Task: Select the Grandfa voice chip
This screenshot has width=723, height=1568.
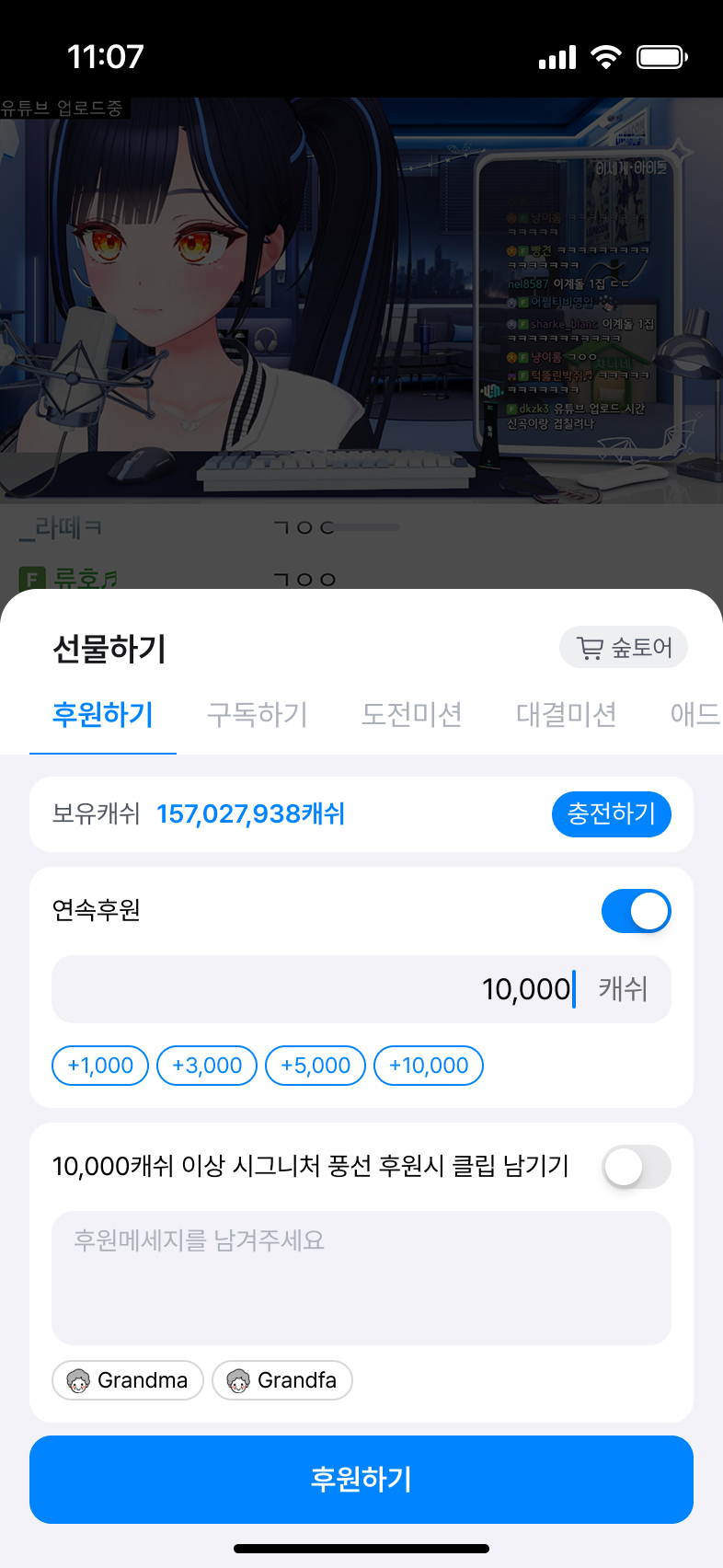Action: coord(282,1380)
